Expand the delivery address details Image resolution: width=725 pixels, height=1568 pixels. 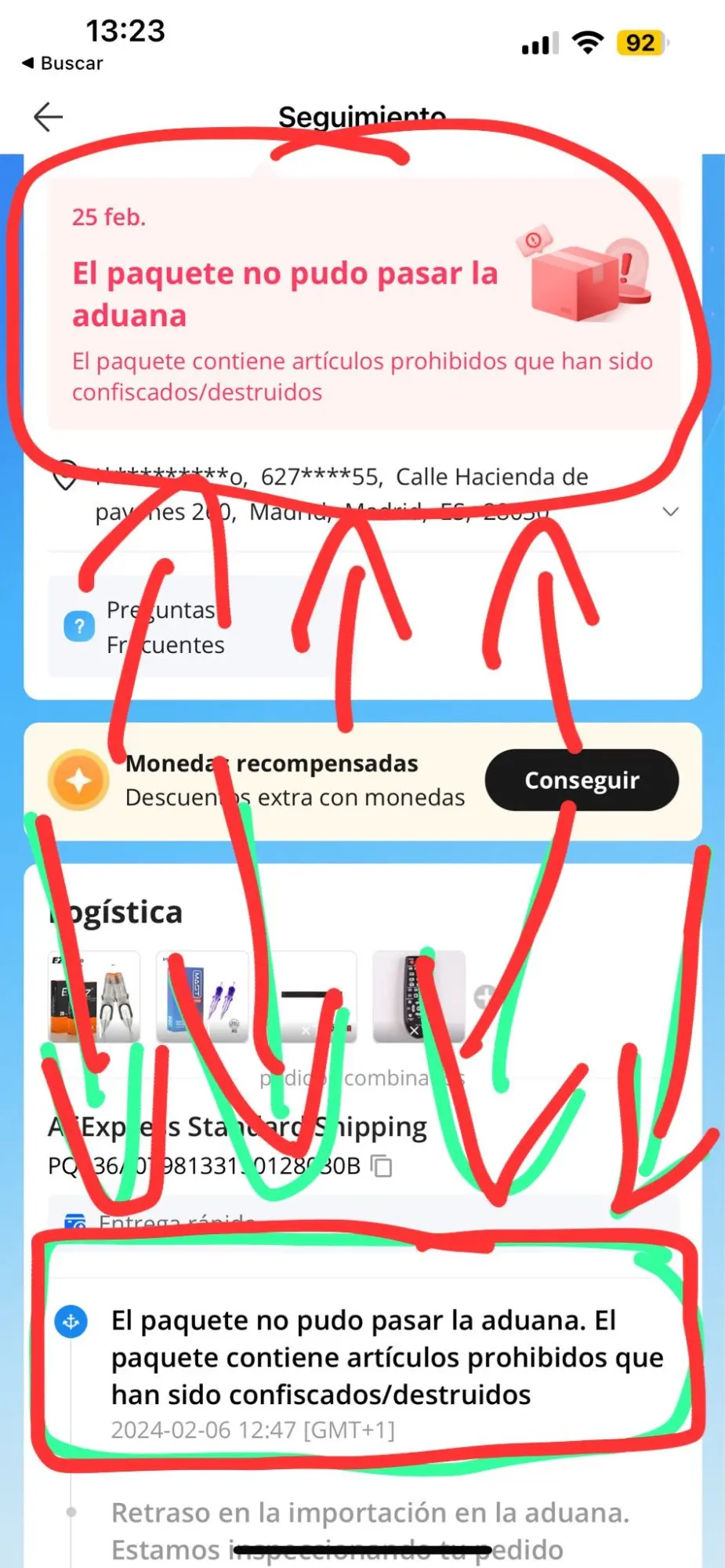670,512
